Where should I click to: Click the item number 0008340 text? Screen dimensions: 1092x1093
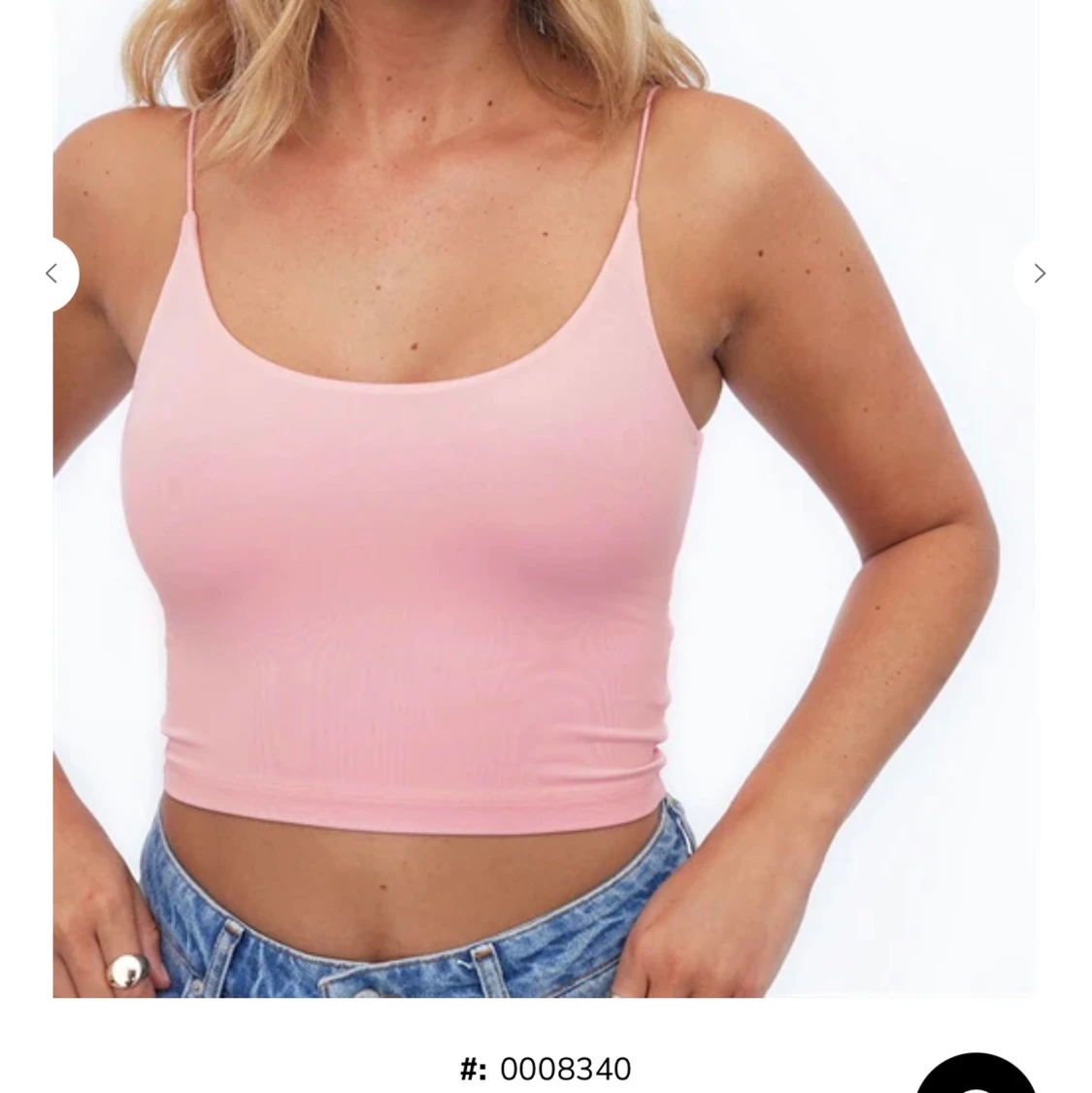coord(564,1070)
